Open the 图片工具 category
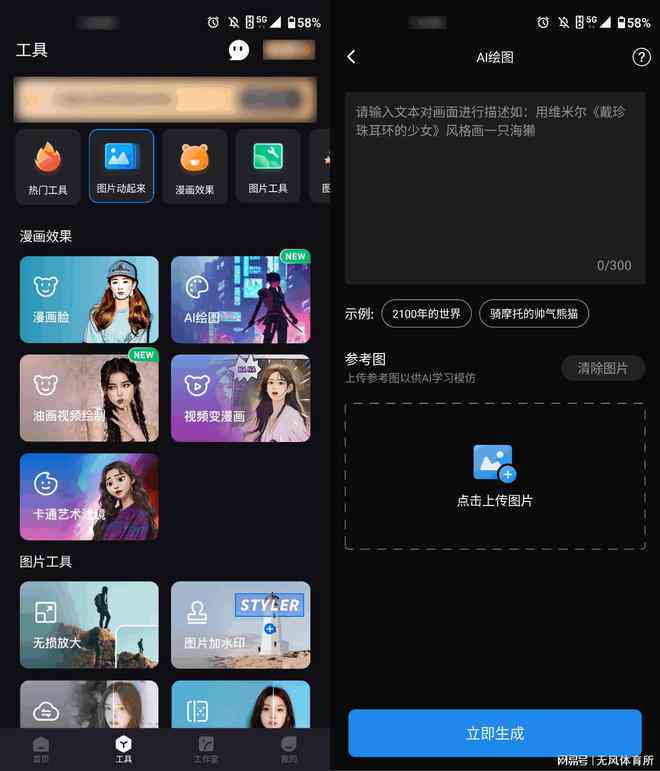The image size is (660, 771). click(267, 166)
